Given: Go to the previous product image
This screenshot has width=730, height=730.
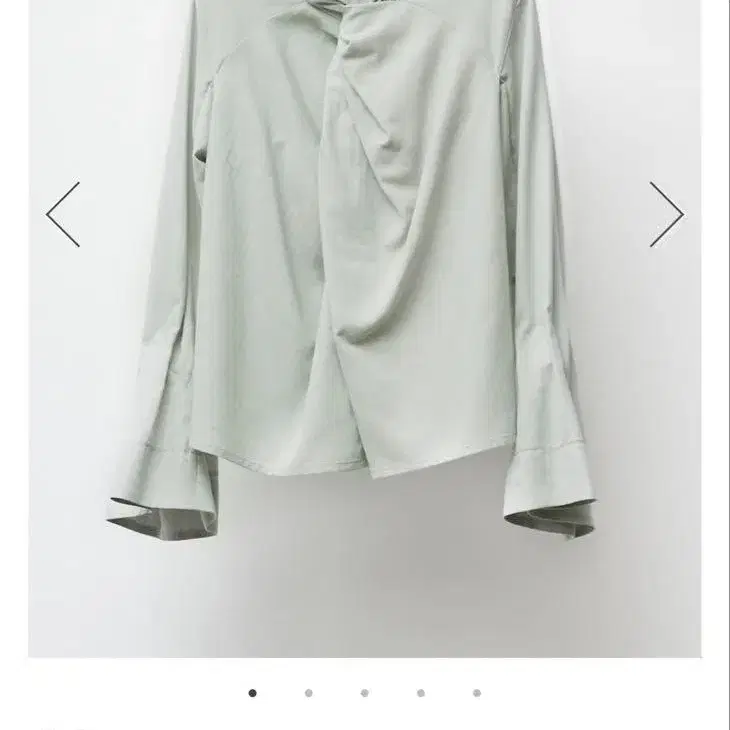Looking at the screenshot, I should (63, 214).
